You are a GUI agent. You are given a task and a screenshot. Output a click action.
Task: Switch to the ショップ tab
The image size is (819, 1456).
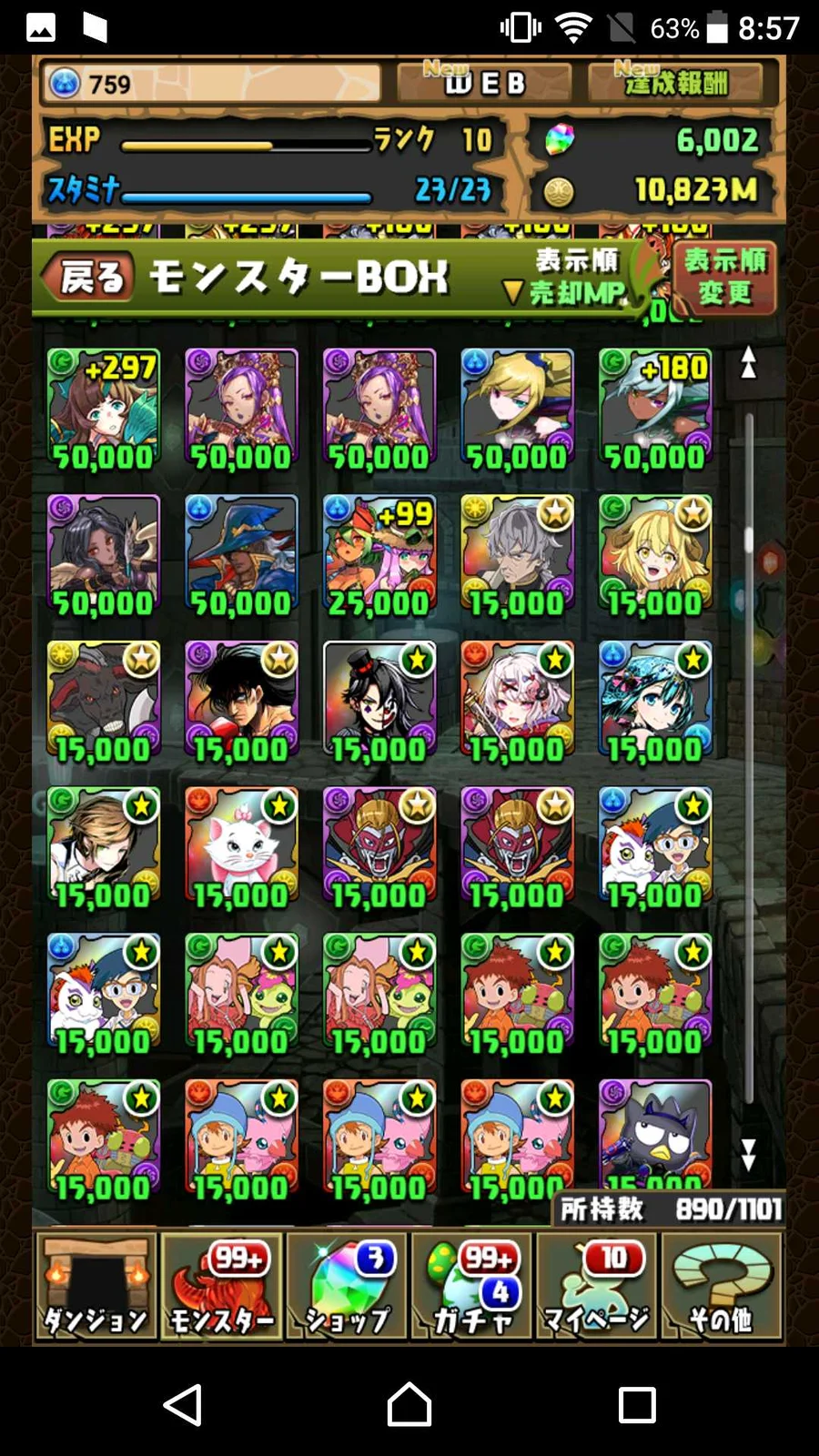click(x=347, y=1287)
